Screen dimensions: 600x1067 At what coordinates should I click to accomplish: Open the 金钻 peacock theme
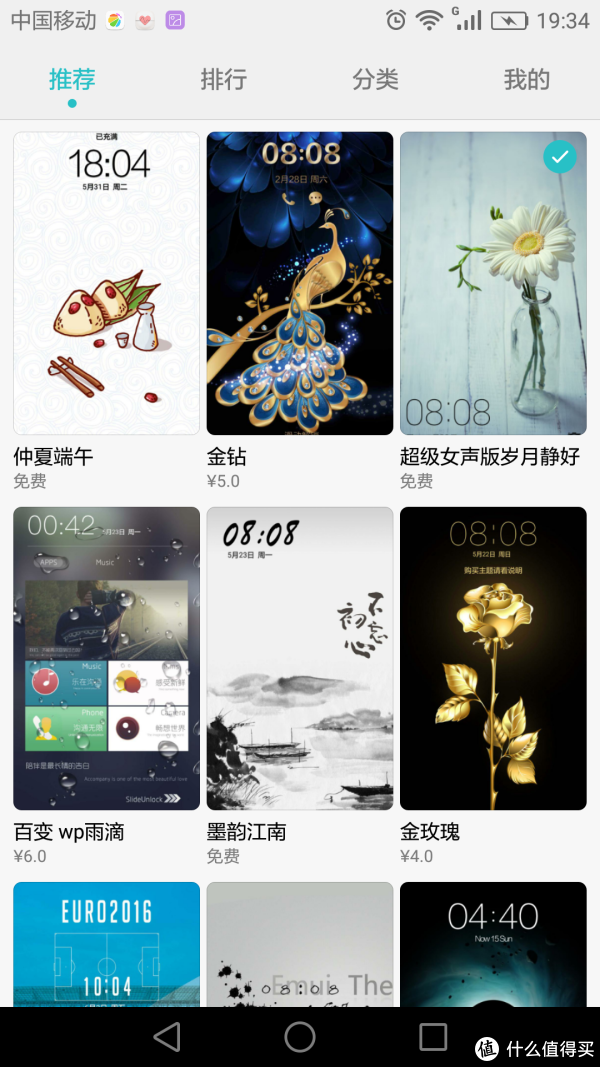[300, 283]
